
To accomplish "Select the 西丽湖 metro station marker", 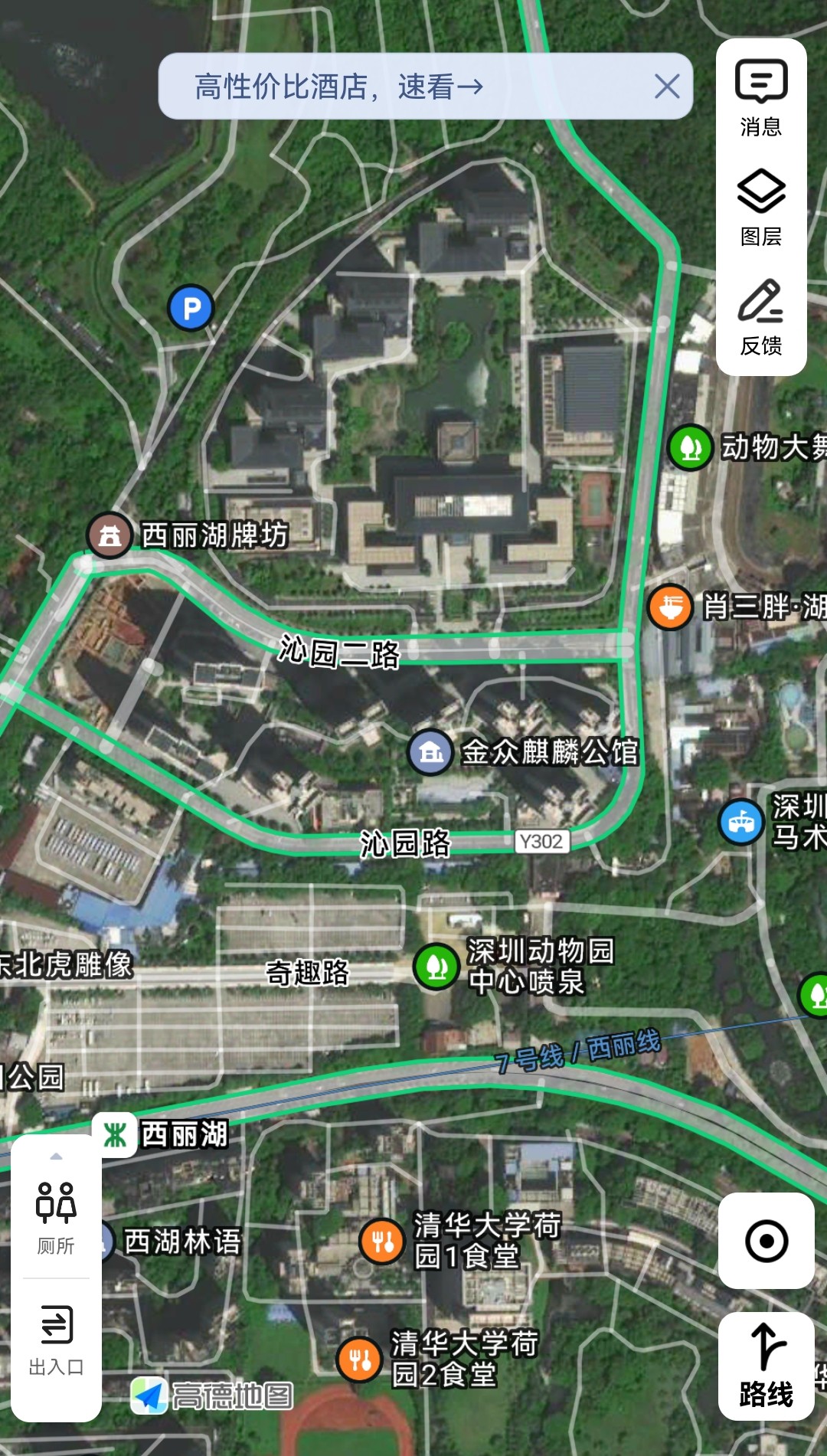I will point(115,1134).
